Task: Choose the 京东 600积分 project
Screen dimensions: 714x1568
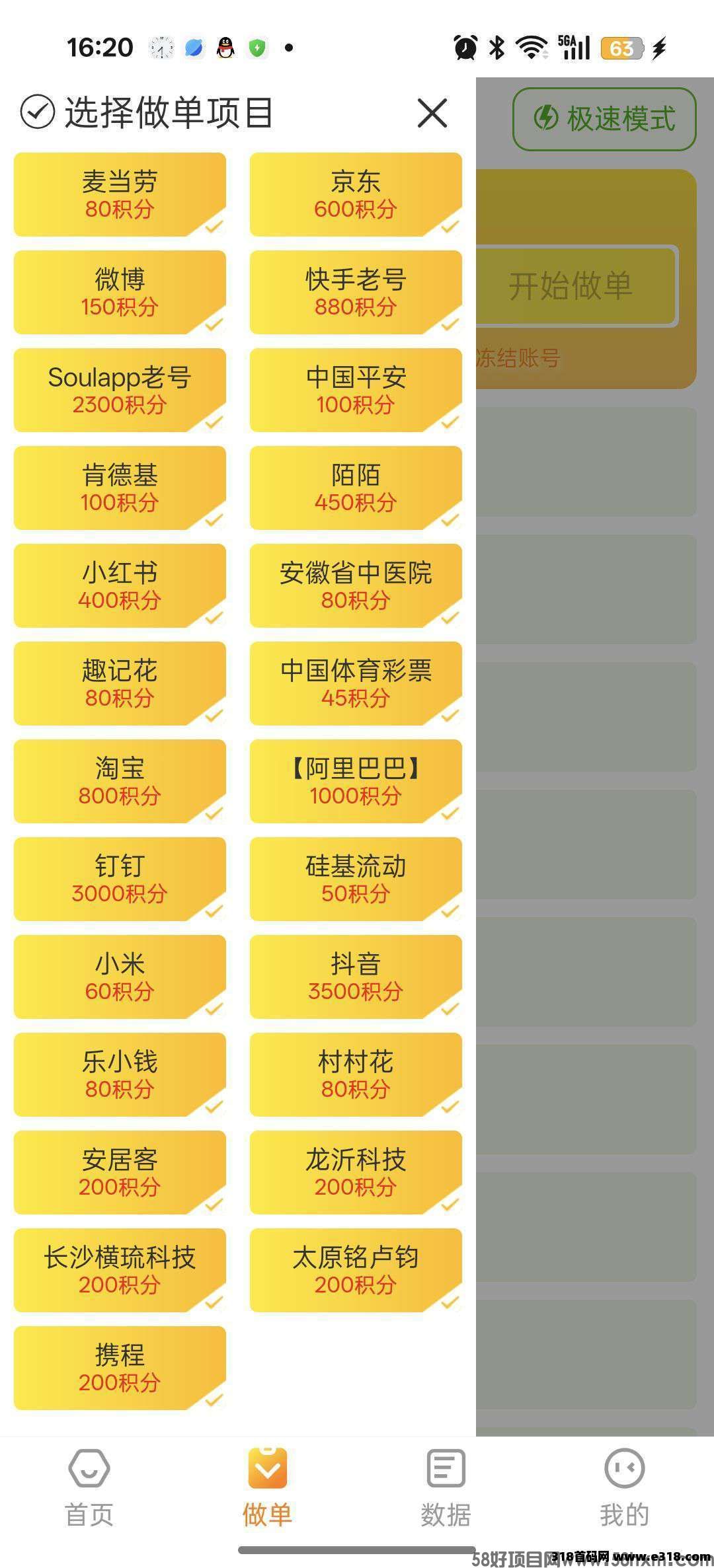Action: coord(356,194)
